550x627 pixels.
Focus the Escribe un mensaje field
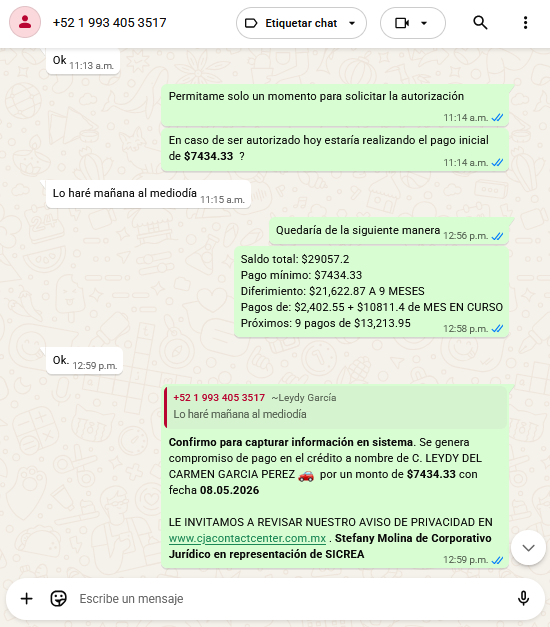(292, 599)
